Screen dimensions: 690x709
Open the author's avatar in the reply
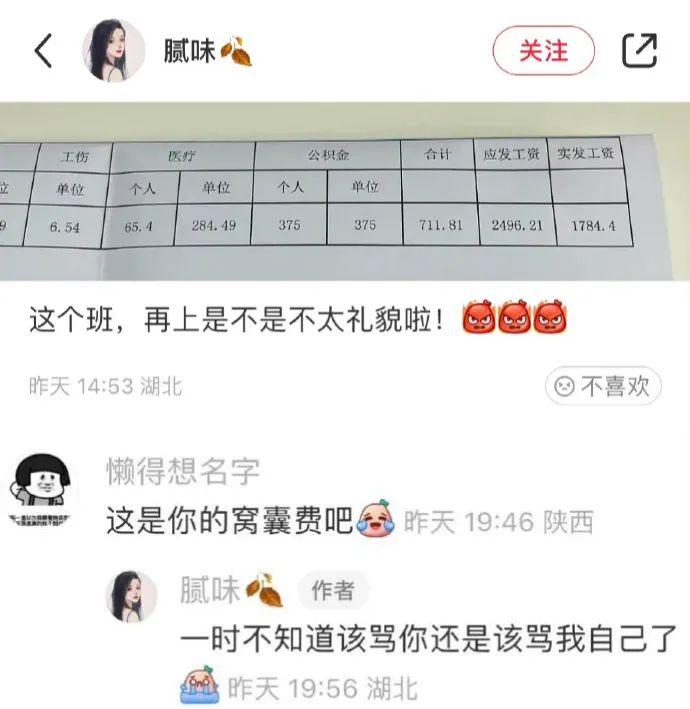tap(132, 596)
